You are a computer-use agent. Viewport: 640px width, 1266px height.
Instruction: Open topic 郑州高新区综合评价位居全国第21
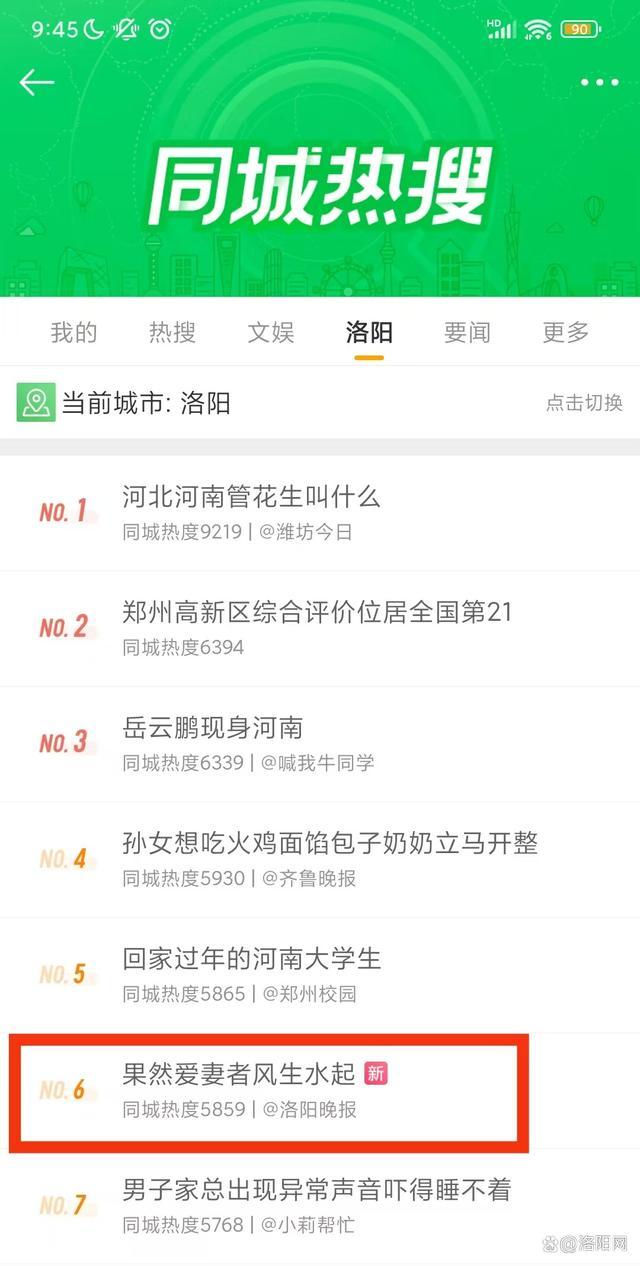(x=317, y=612)
